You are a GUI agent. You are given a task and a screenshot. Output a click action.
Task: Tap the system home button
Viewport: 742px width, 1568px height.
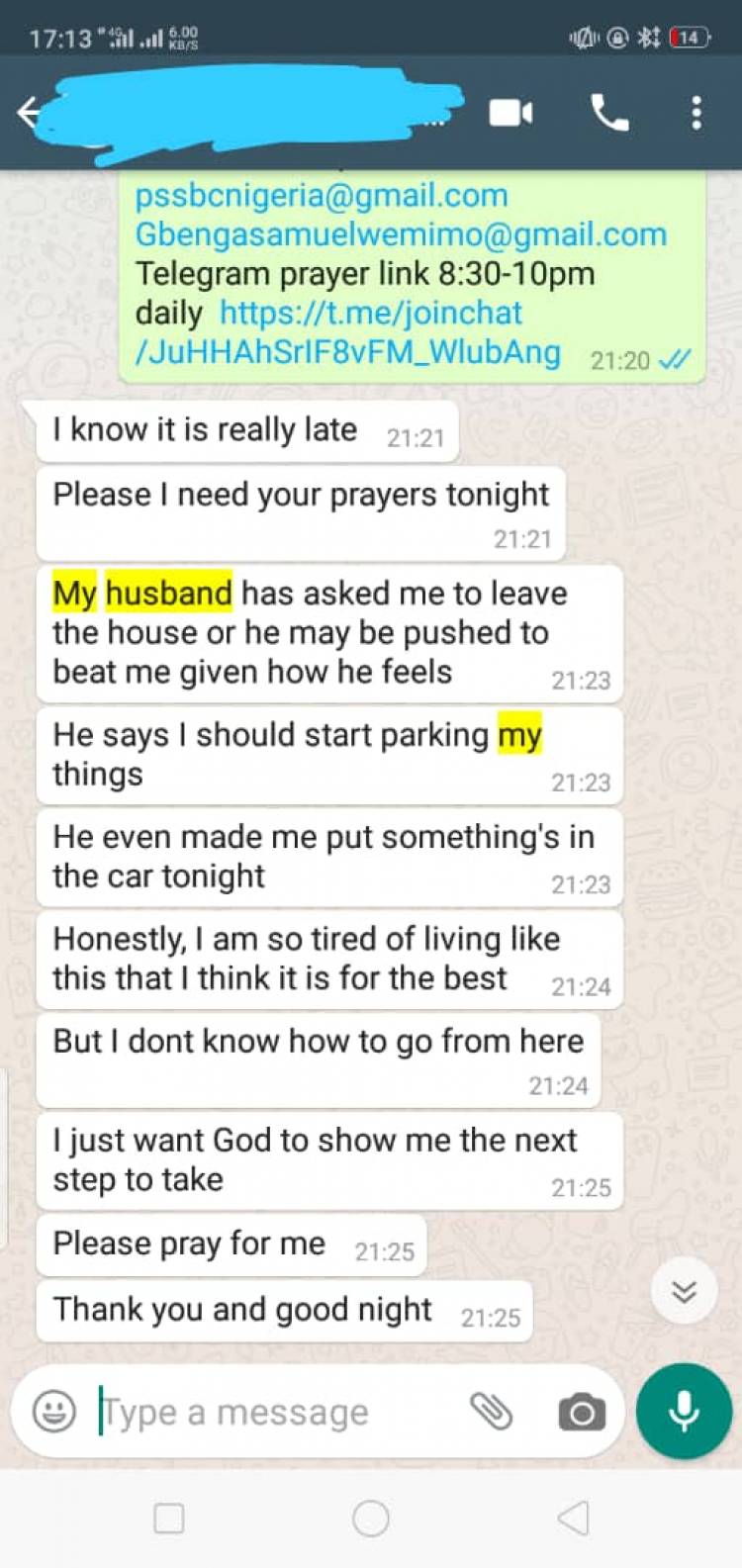pos(371,1519)
